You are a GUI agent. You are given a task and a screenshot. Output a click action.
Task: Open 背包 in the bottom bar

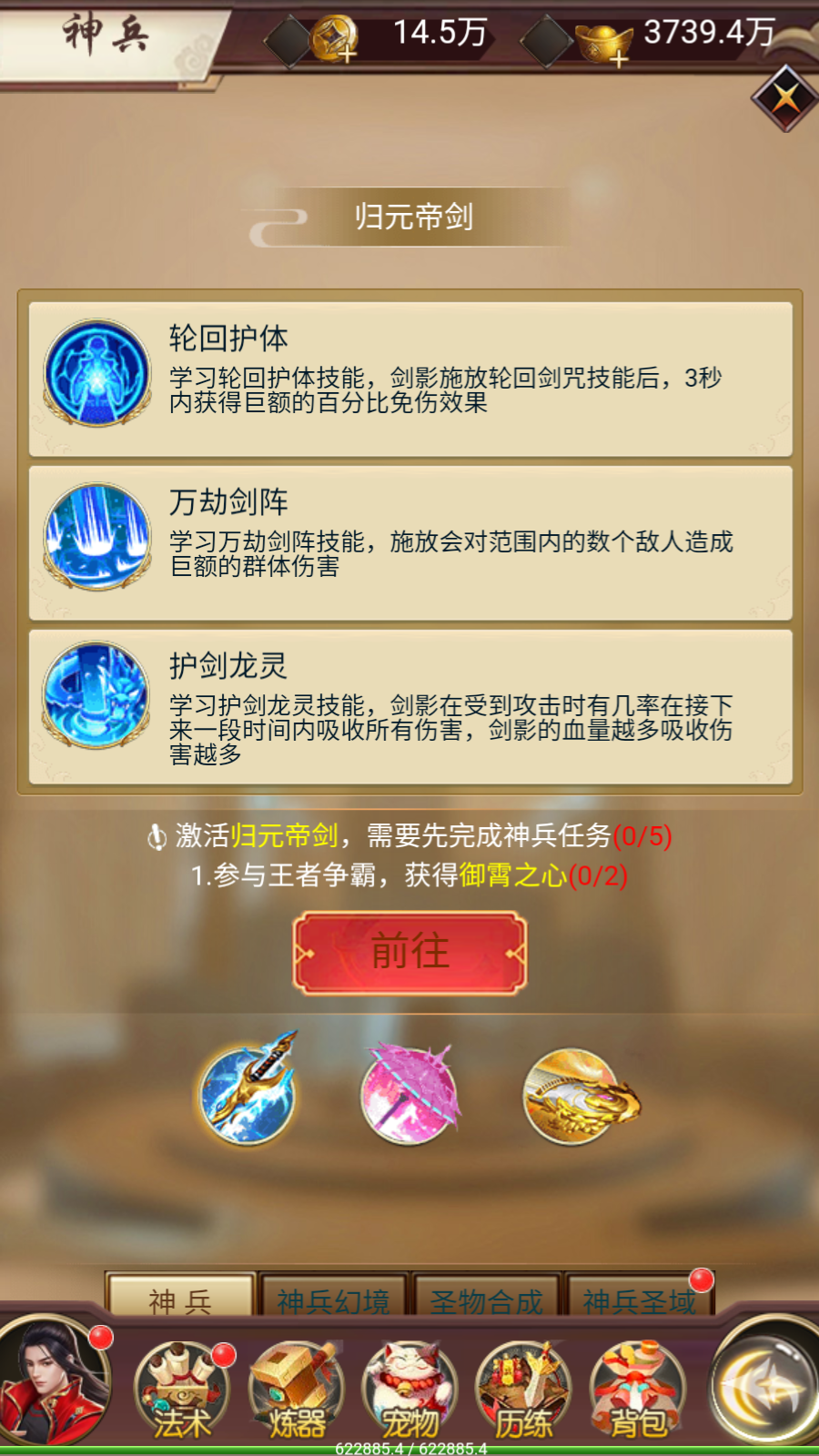point(637,1390)
